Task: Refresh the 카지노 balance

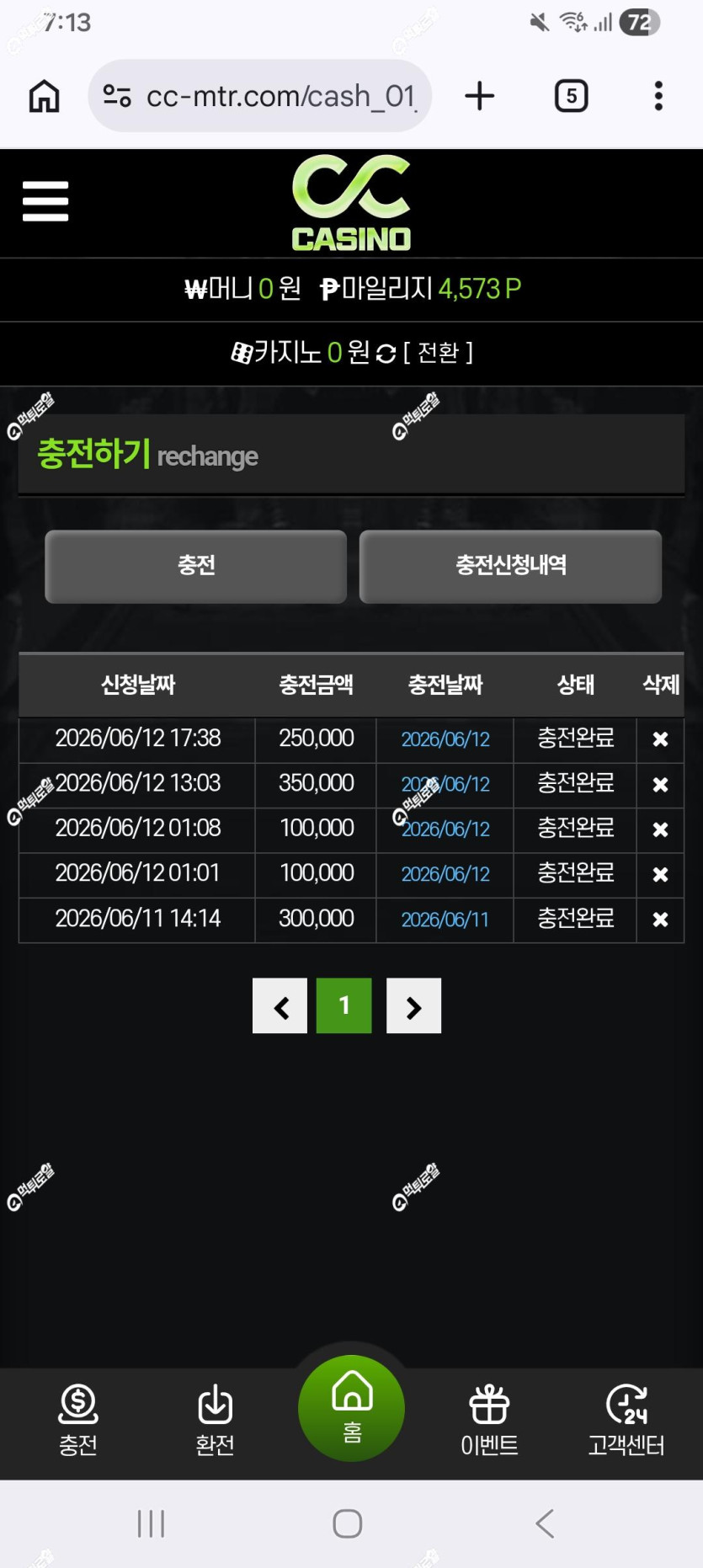Action: [386, 353]
